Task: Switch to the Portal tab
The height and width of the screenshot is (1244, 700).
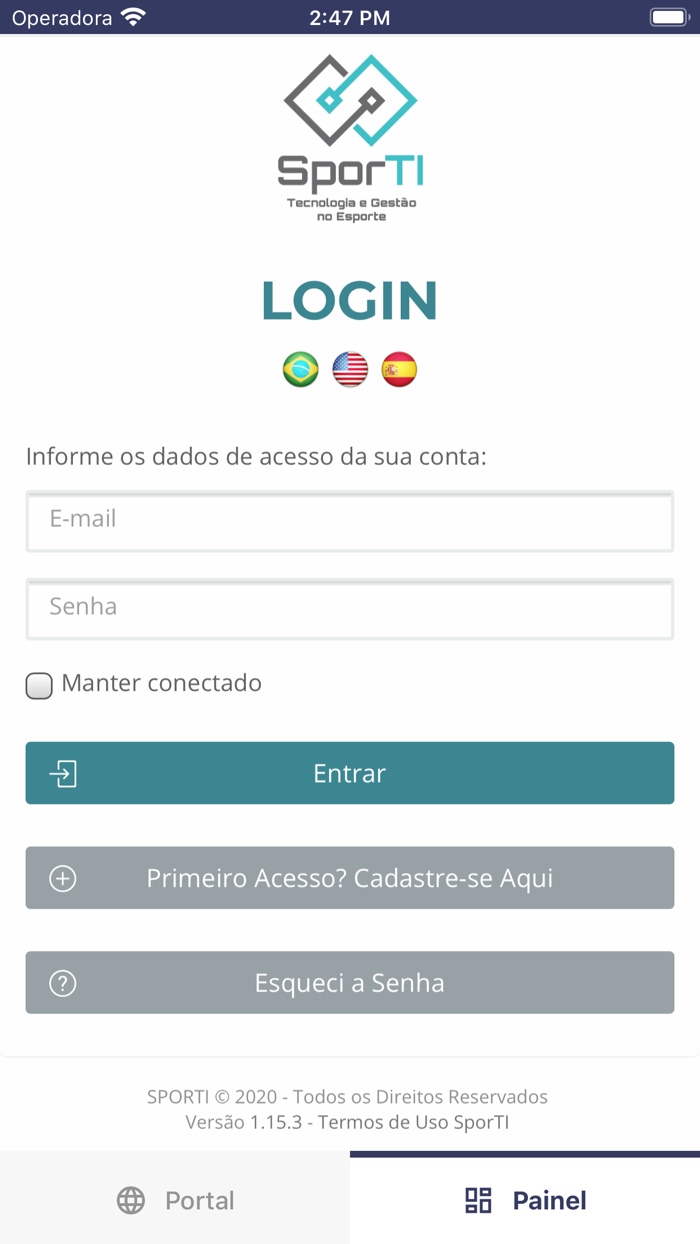Action: 175,1200
